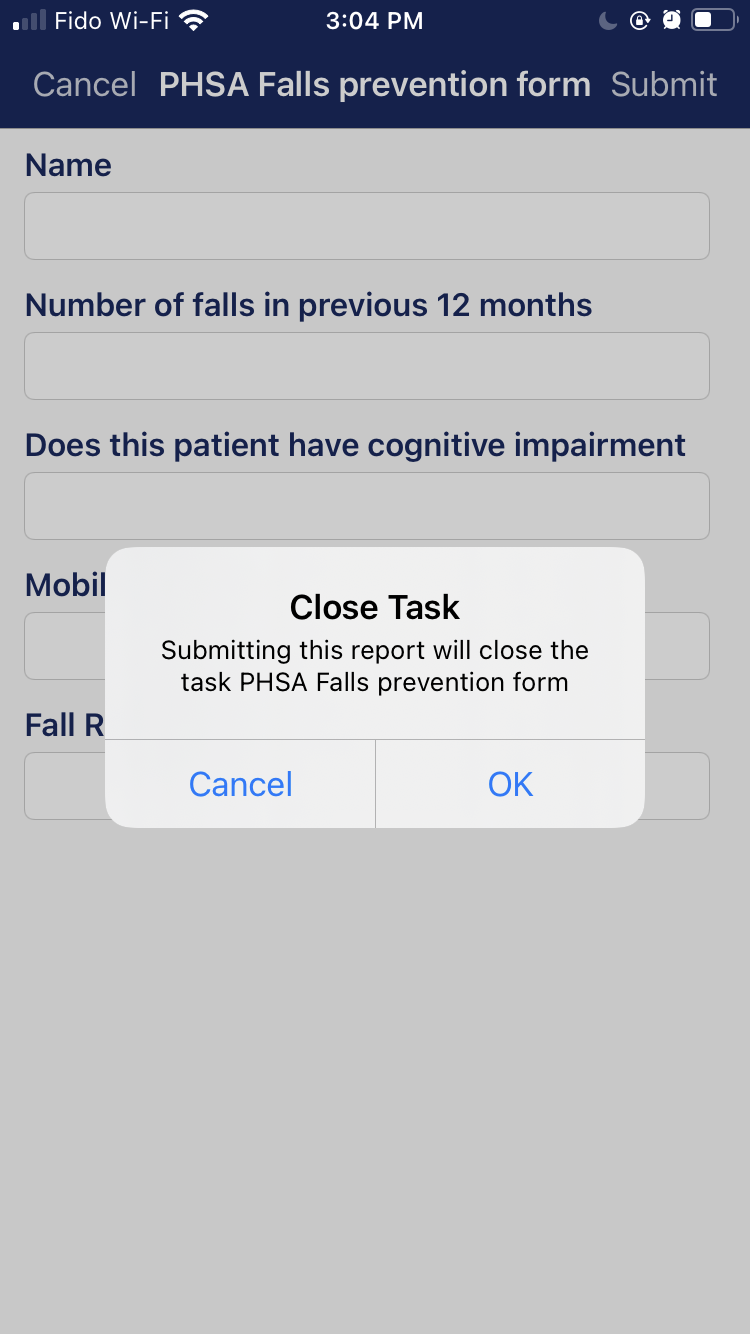Open the cognitive impairment field
The width and height of the screenshot is (750, 1334).
(x=367, y=506)
